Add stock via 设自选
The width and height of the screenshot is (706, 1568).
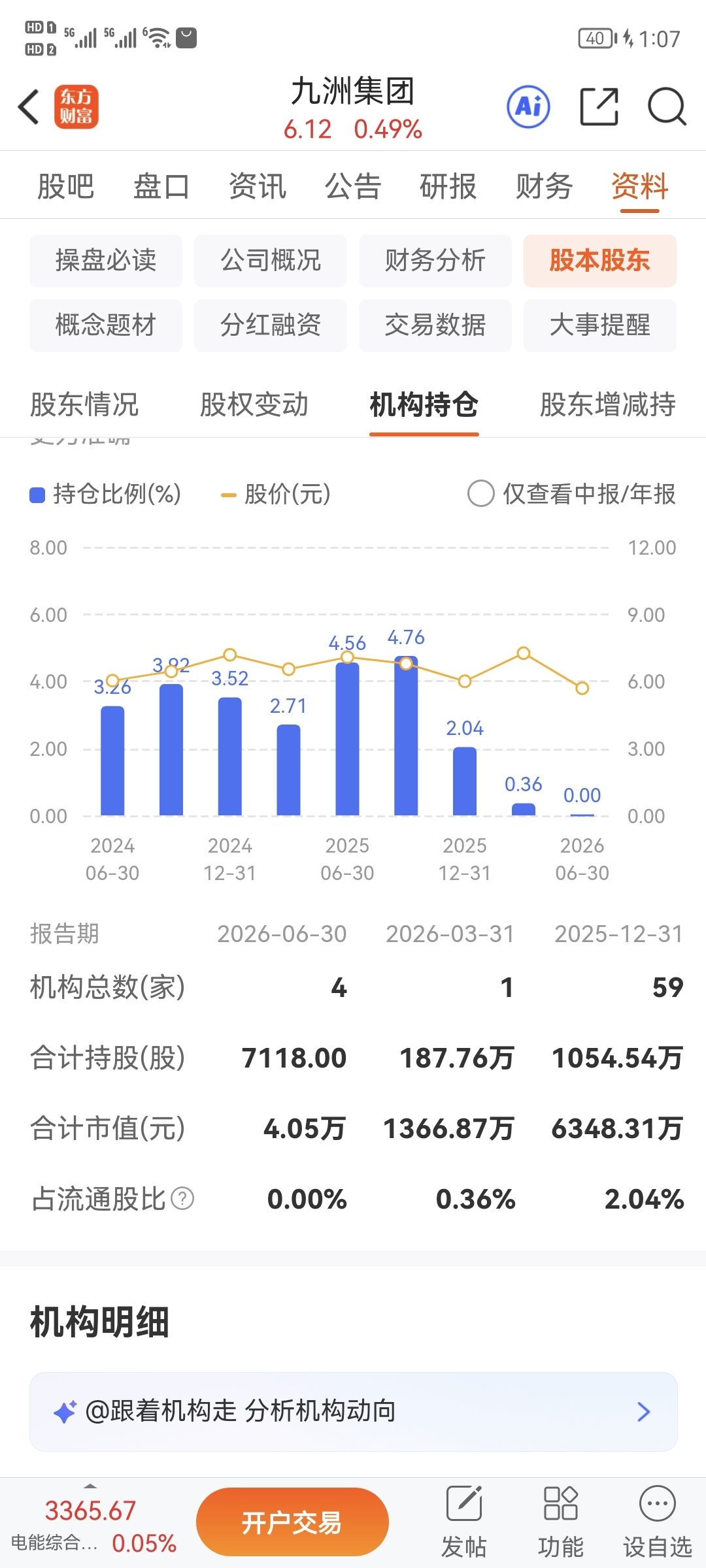[x=658, y=1522]
